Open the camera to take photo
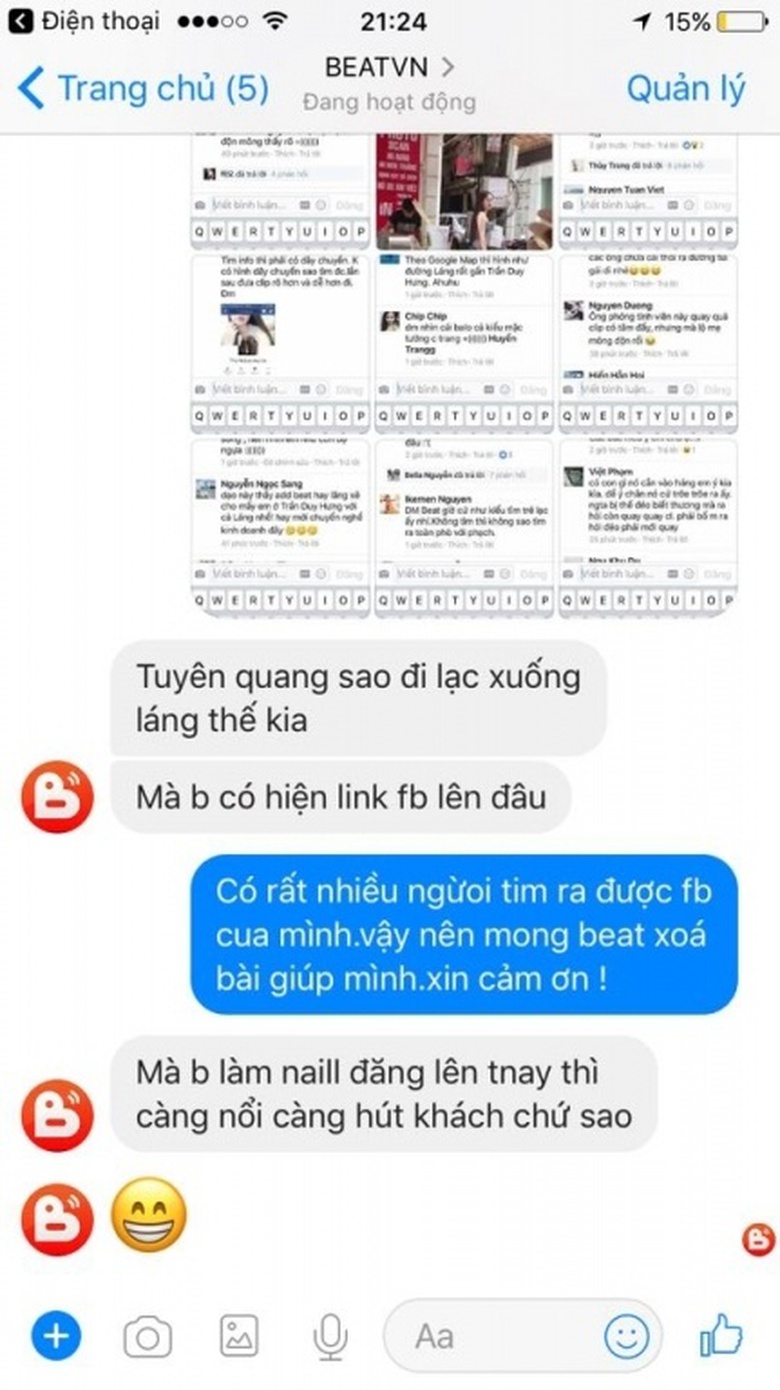This screenshot has width=780, height=1390. pyautogui.click(x=148, y=1336)
